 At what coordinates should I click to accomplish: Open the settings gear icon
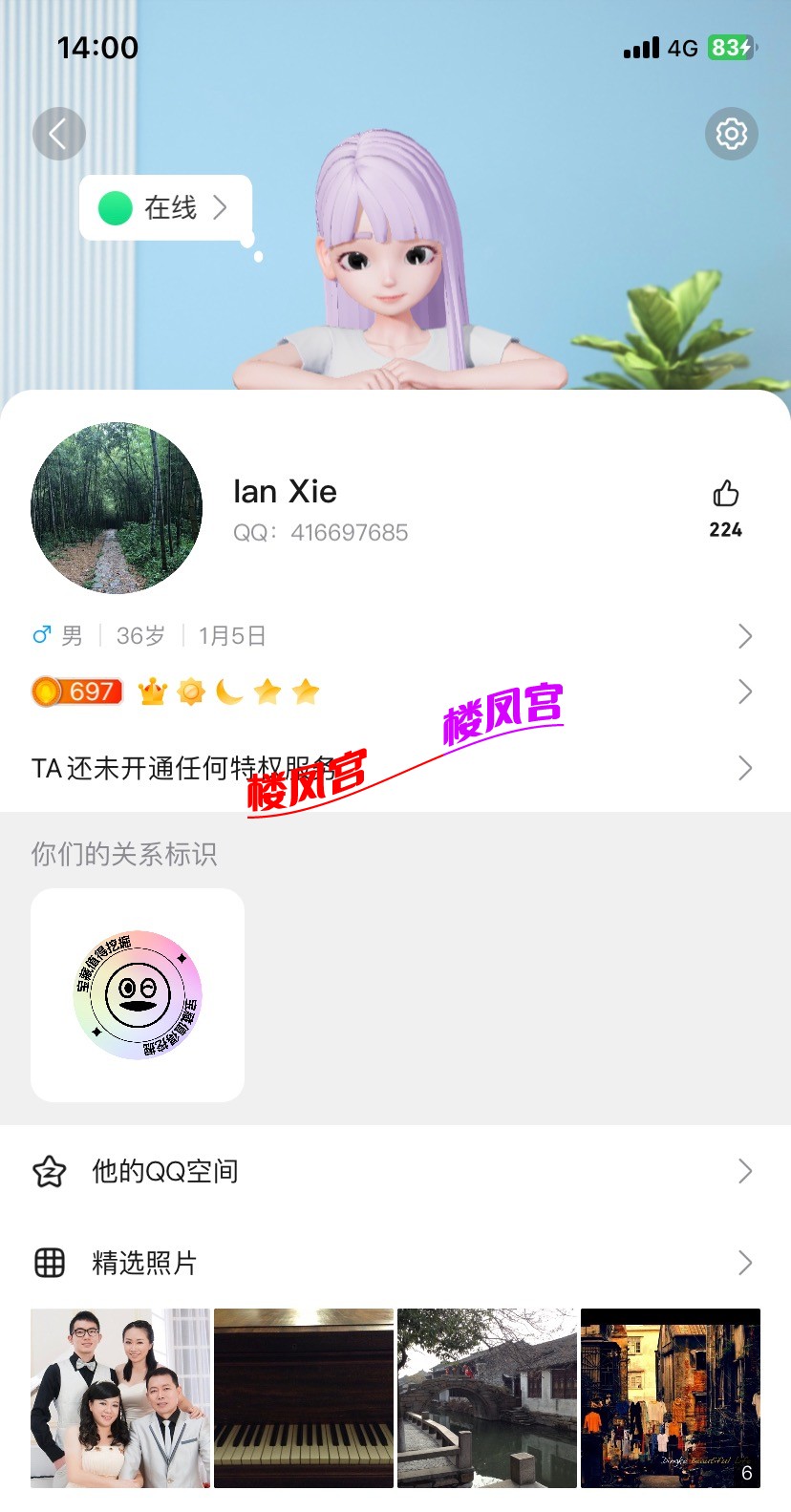732,134
